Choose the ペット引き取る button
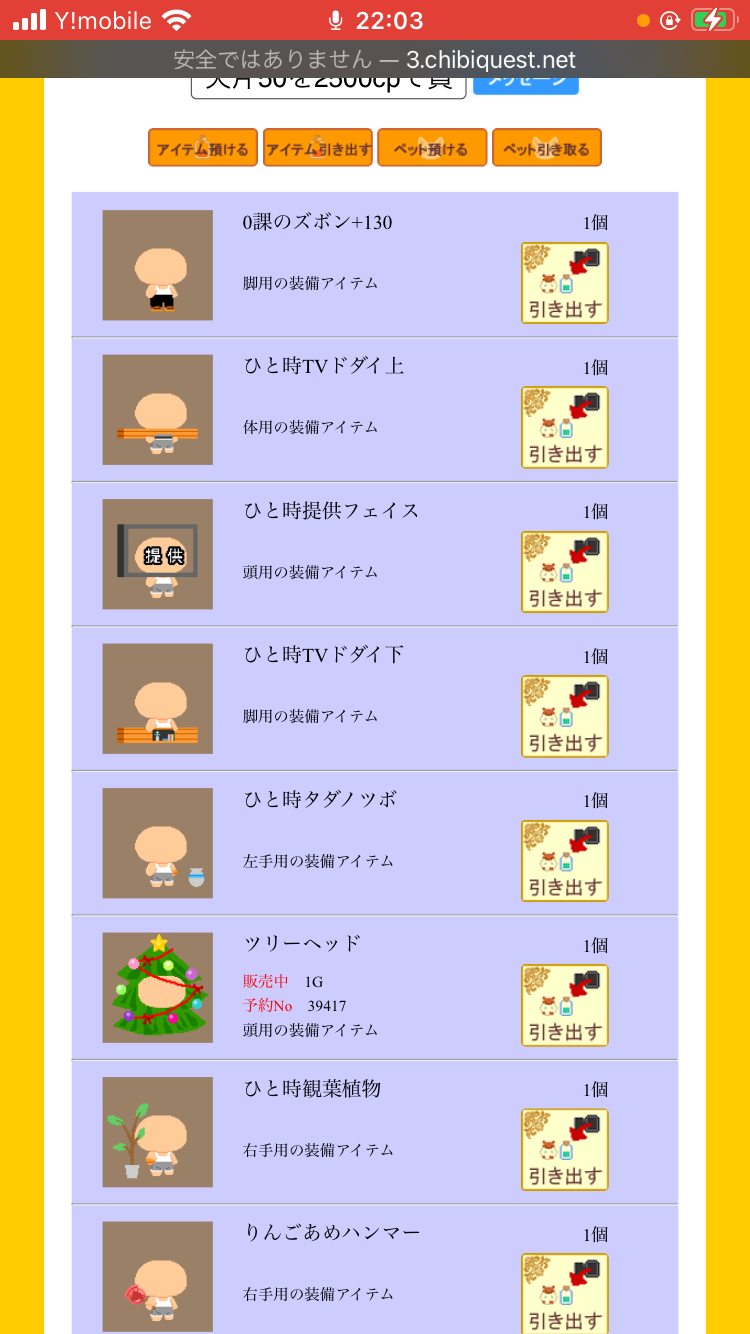The image size is (750, 1334). coord(547,148)
